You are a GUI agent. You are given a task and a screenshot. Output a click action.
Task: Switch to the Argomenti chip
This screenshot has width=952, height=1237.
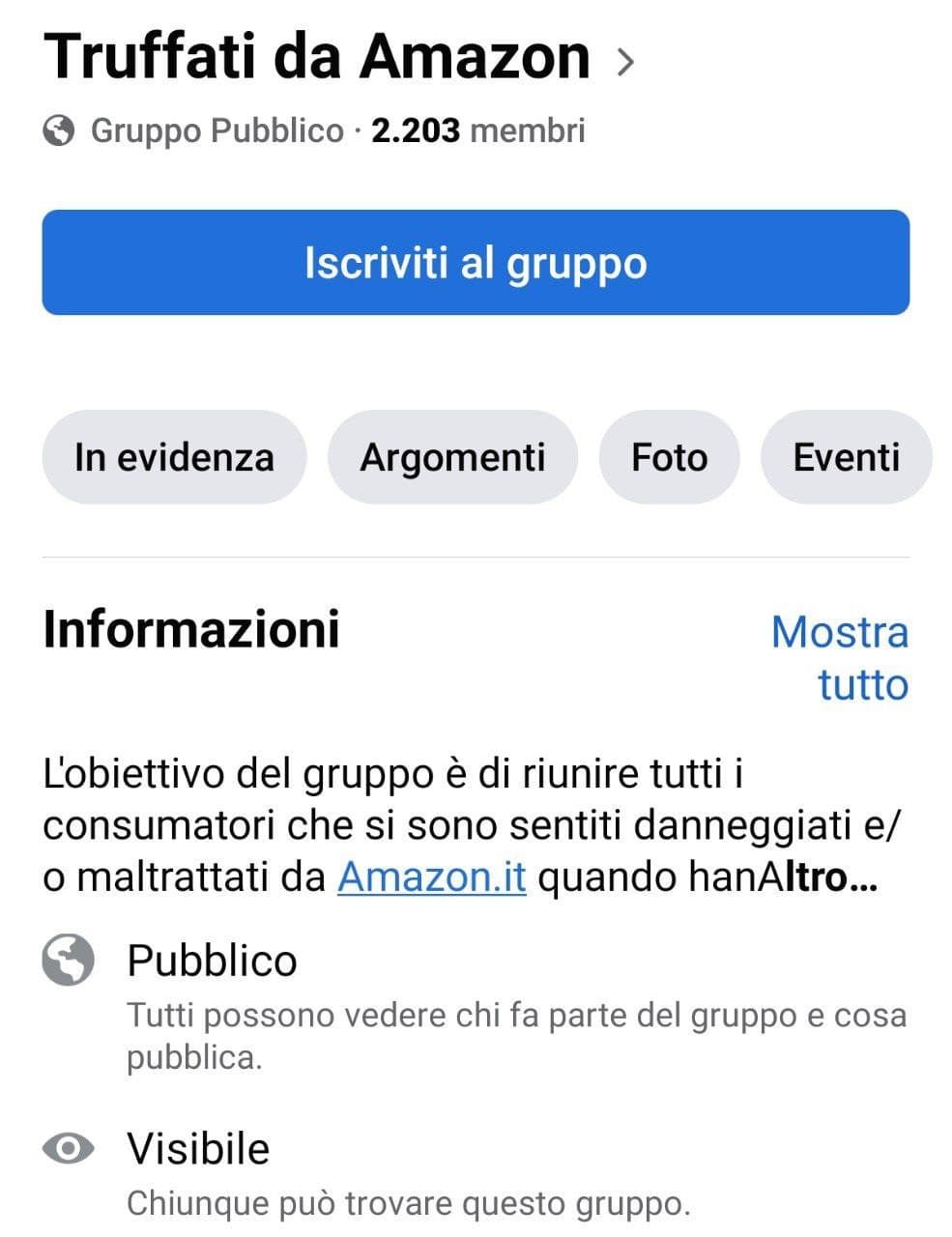[452, 457]
